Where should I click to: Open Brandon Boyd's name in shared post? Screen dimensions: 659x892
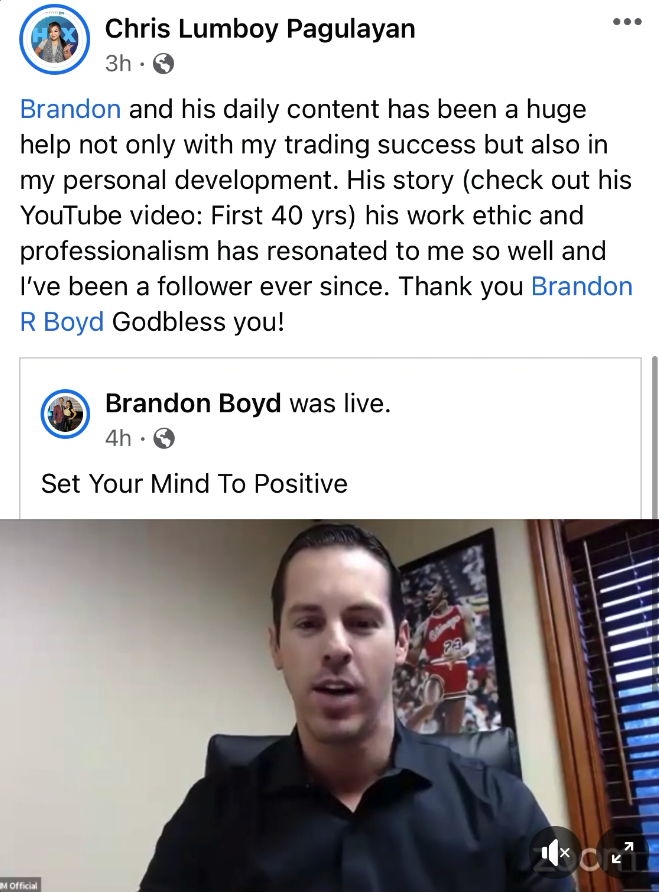(193, 403)
